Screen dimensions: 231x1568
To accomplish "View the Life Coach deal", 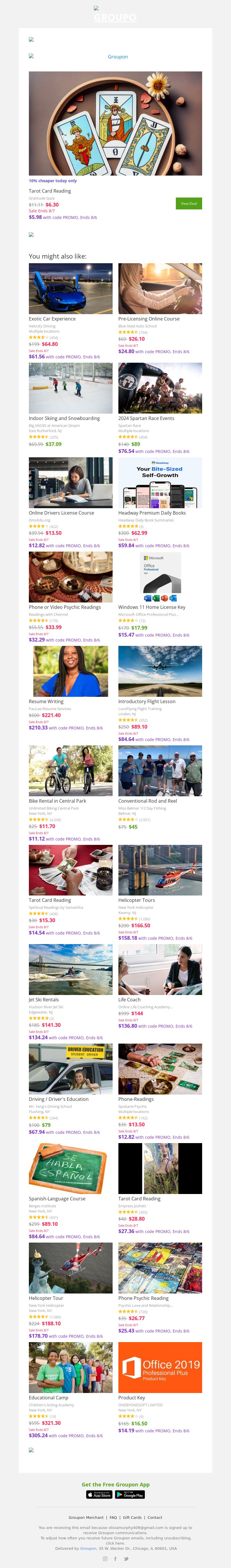I will [x=160, y=970].
